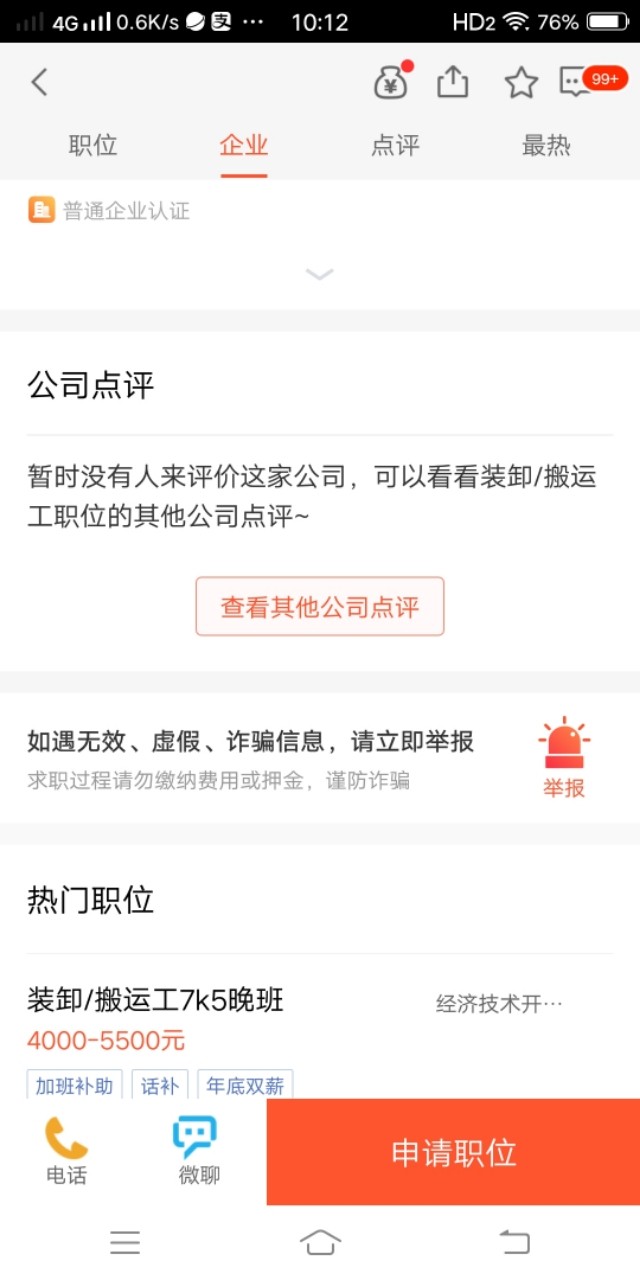This screenshot has height=1280, width=640.
Task: Apply with the 申请职位 button
Action: (x=453, y=1152)
